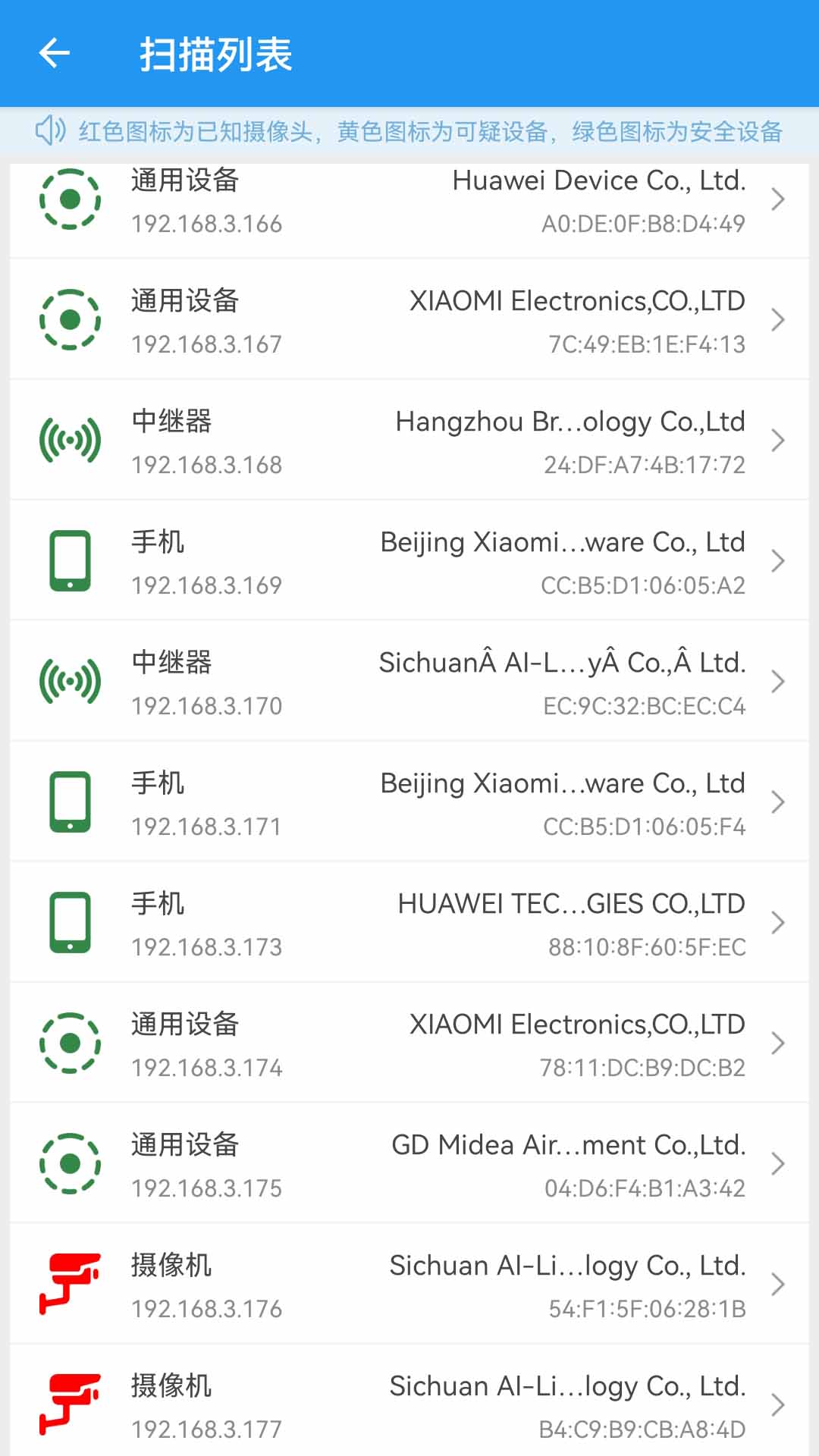Expand the Hangzhou repeater entry details
819x1456 pixels.
[x=778, y=440]
